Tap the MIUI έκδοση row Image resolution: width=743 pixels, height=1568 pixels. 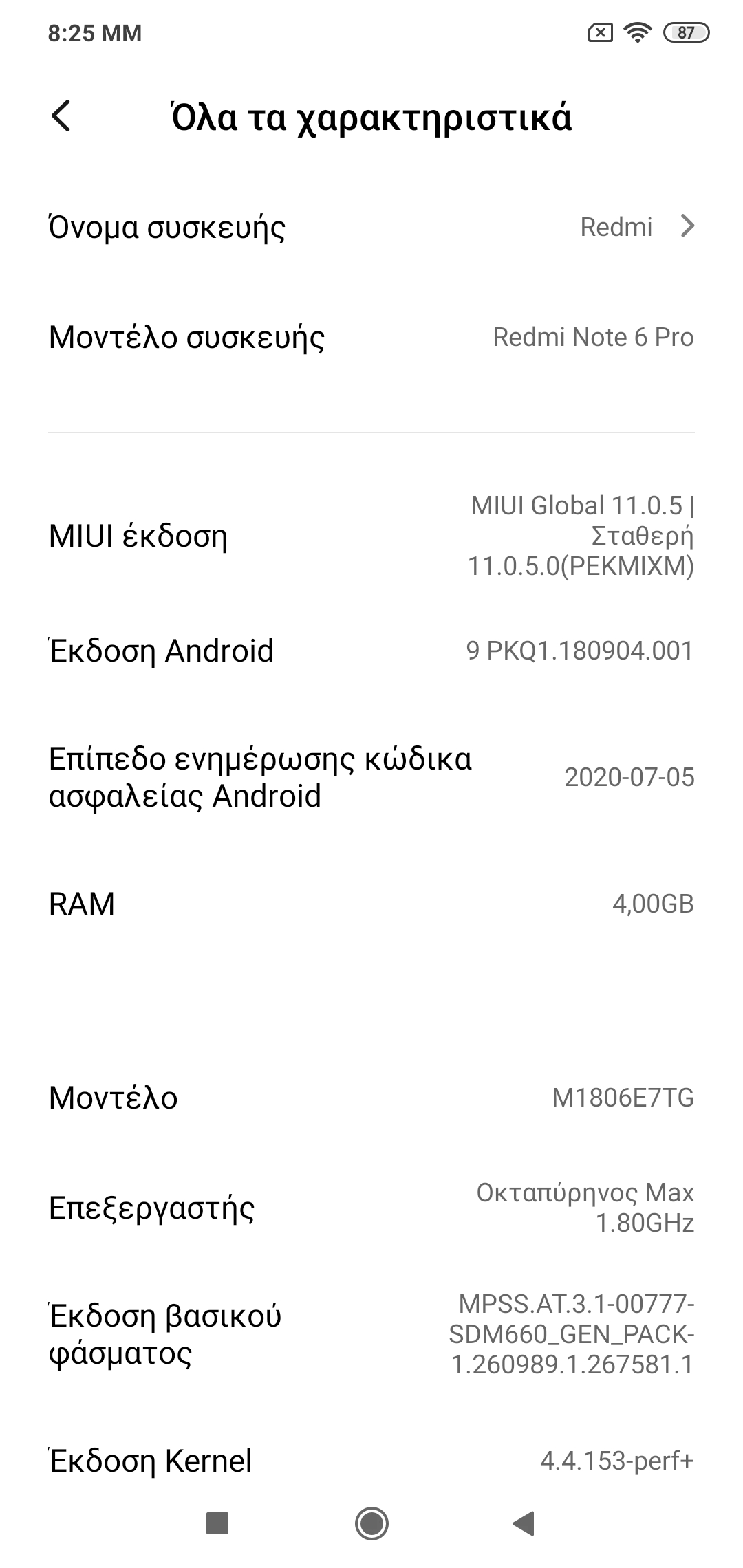coord(371,536)
